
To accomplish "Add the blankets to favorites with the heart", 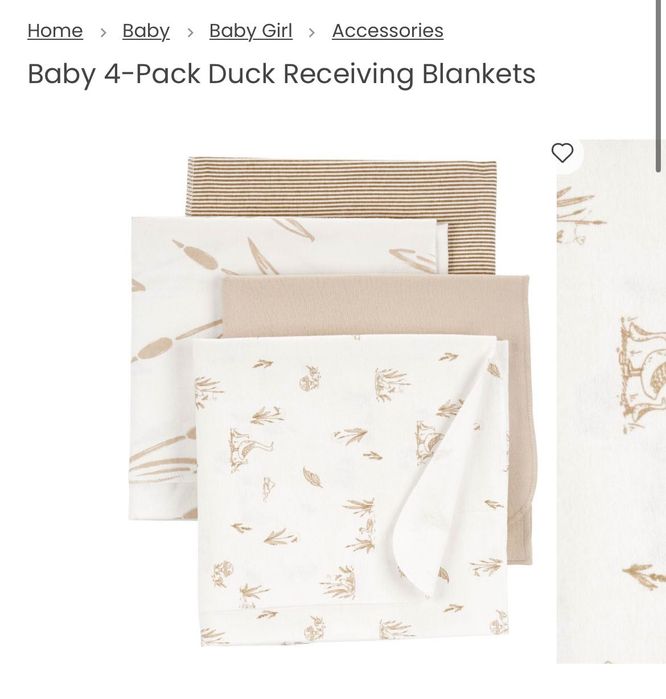I will (x=562, y=153).
